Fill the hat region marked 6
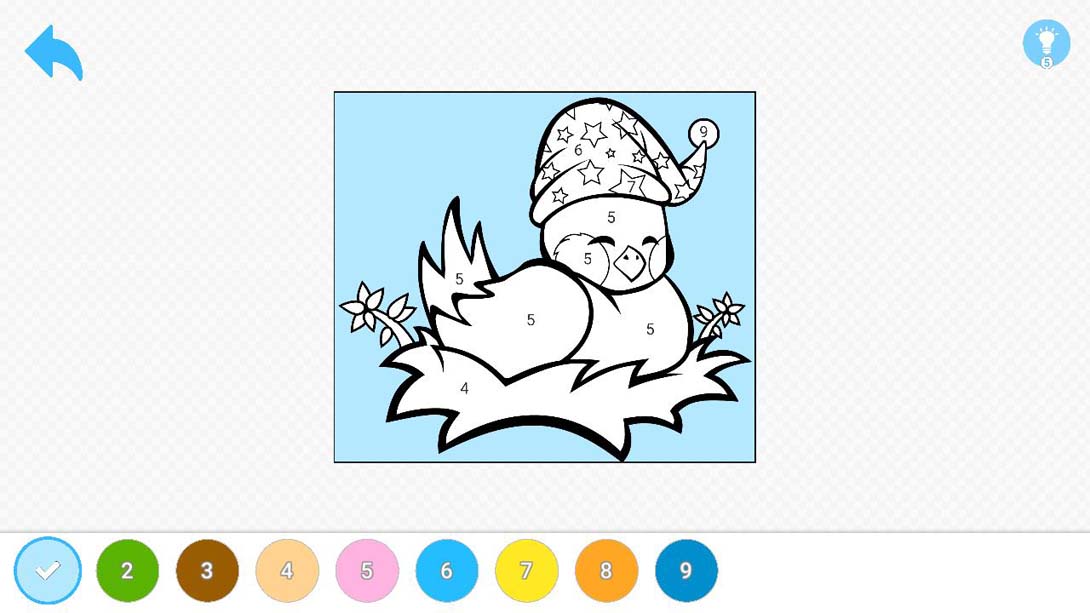The height and width of the screenshot is (613, 1090). coord(577,152)
